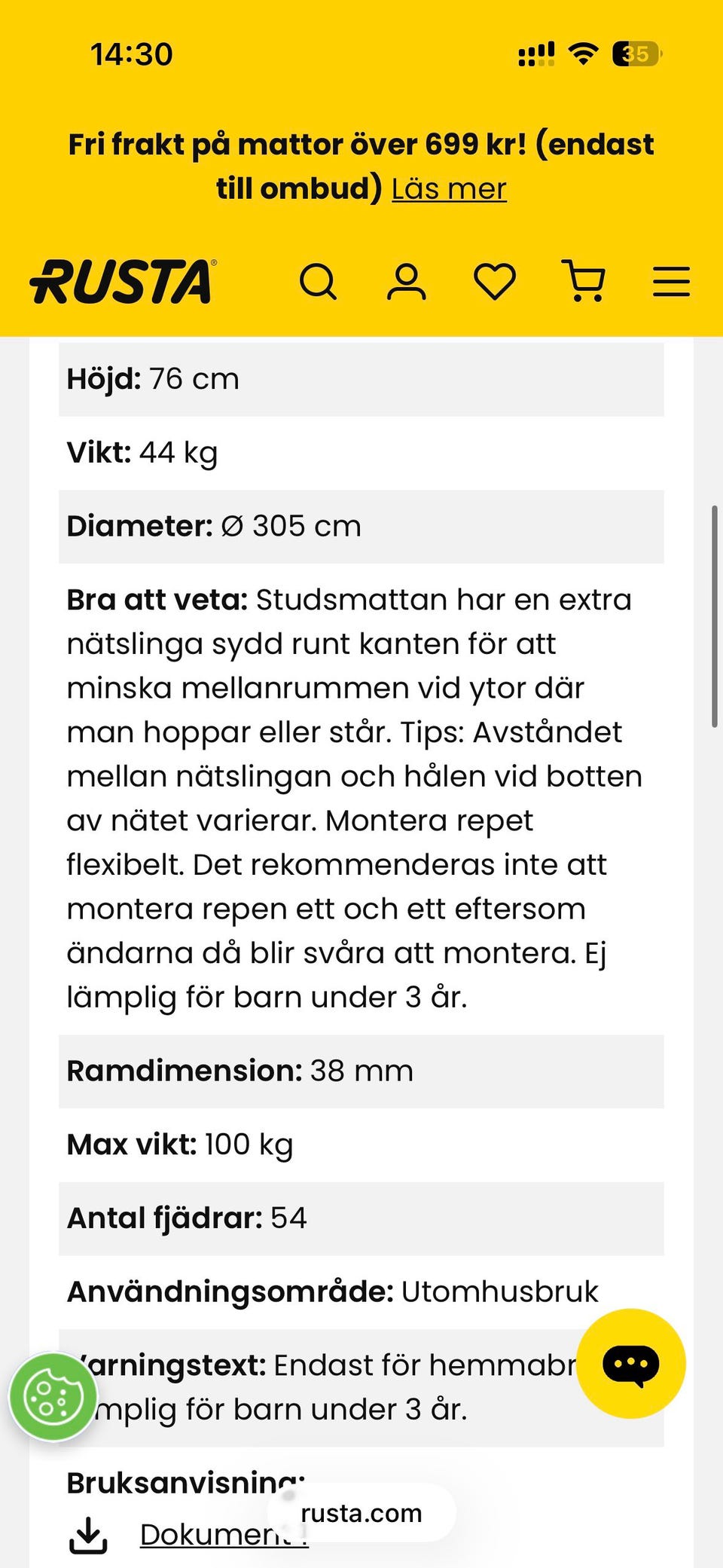View favorites via the heart icon

coord(495,282)
